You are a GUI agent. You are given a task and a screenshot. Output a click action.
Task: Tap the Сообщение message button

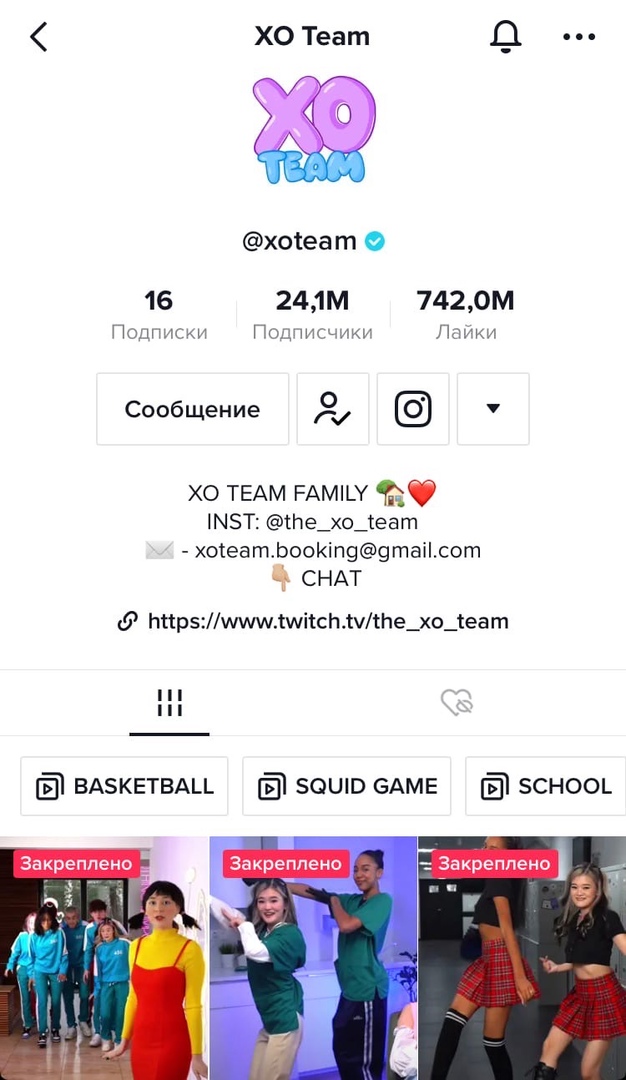coord(192,409)
